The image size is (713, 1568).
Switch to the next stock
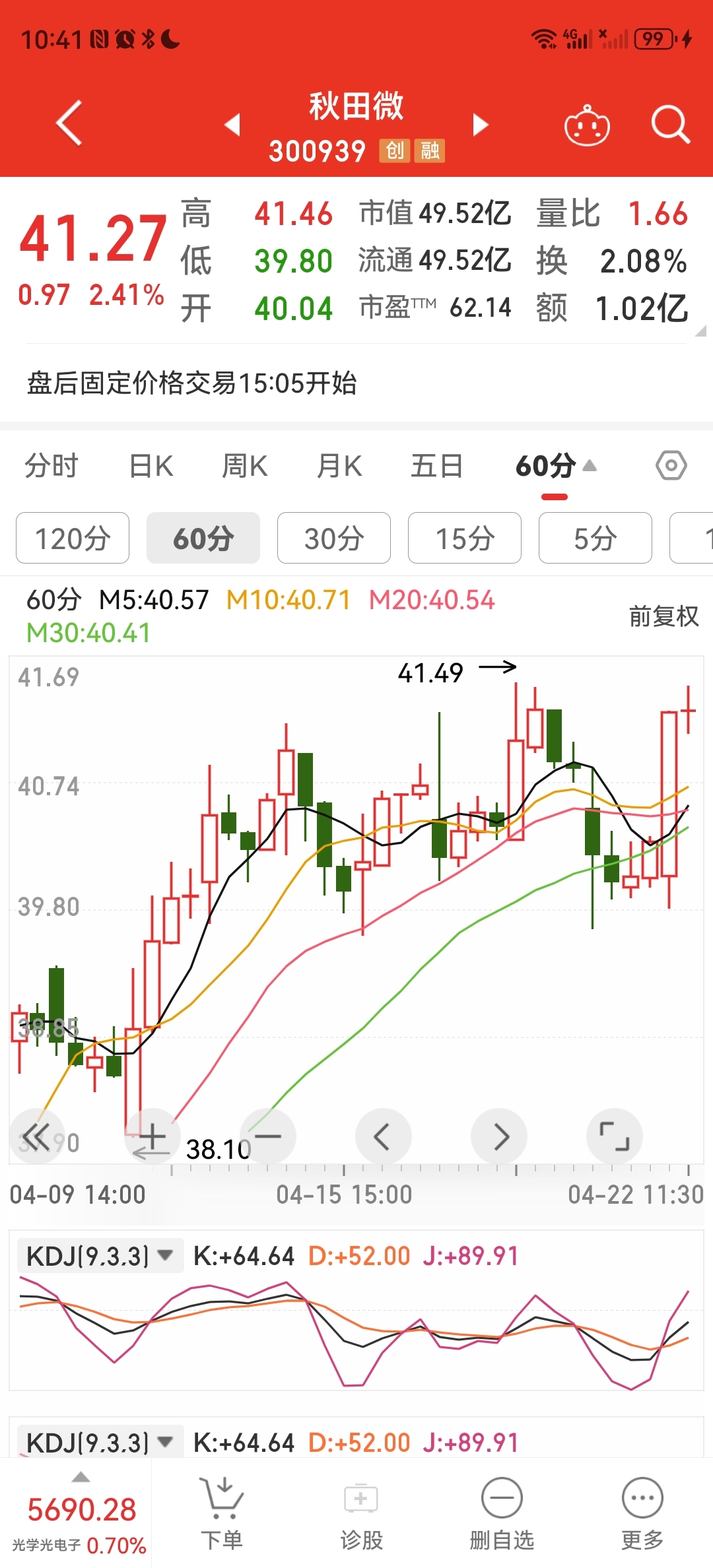(x=481, y=124)
